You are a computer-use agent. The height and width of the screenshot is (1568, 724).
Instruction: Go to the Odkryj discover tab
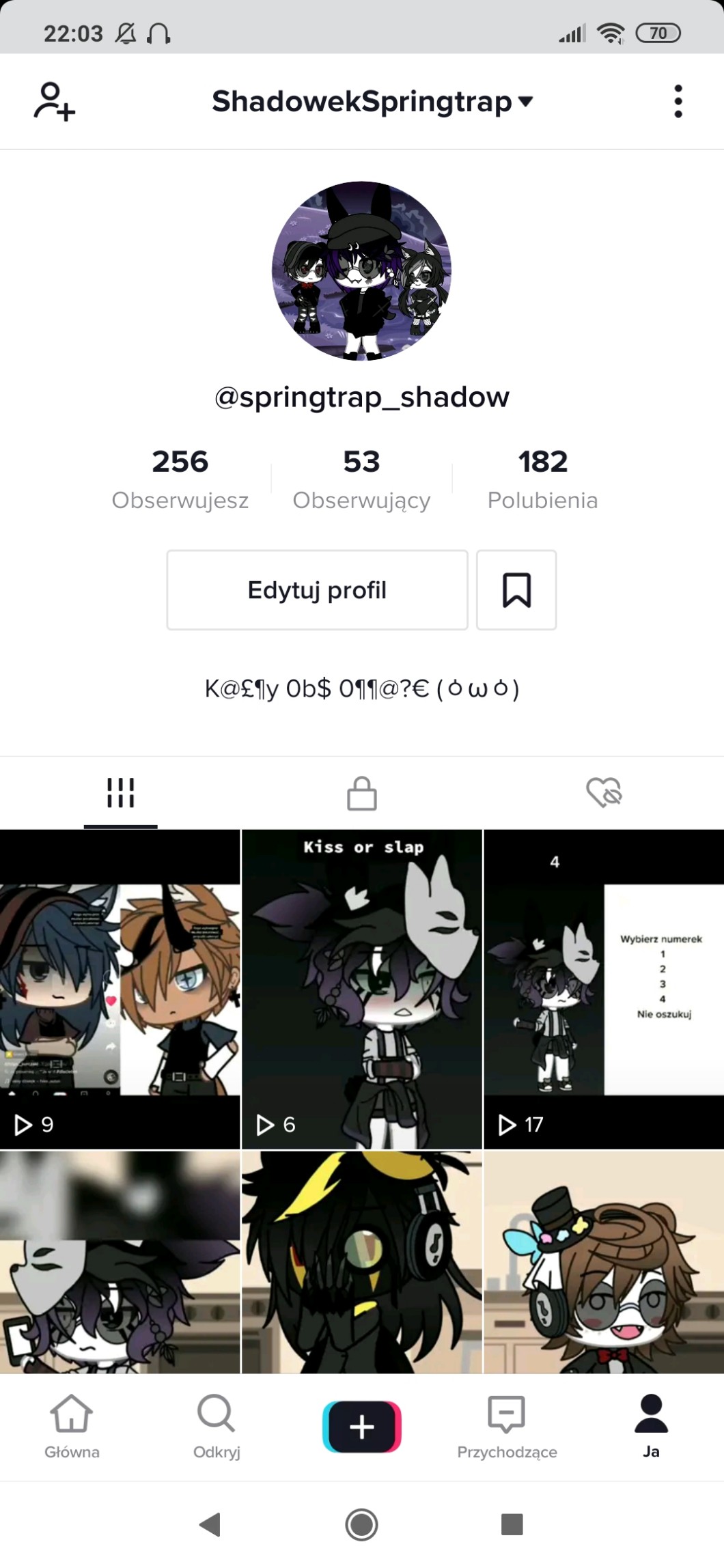[x=217, y=1426]
